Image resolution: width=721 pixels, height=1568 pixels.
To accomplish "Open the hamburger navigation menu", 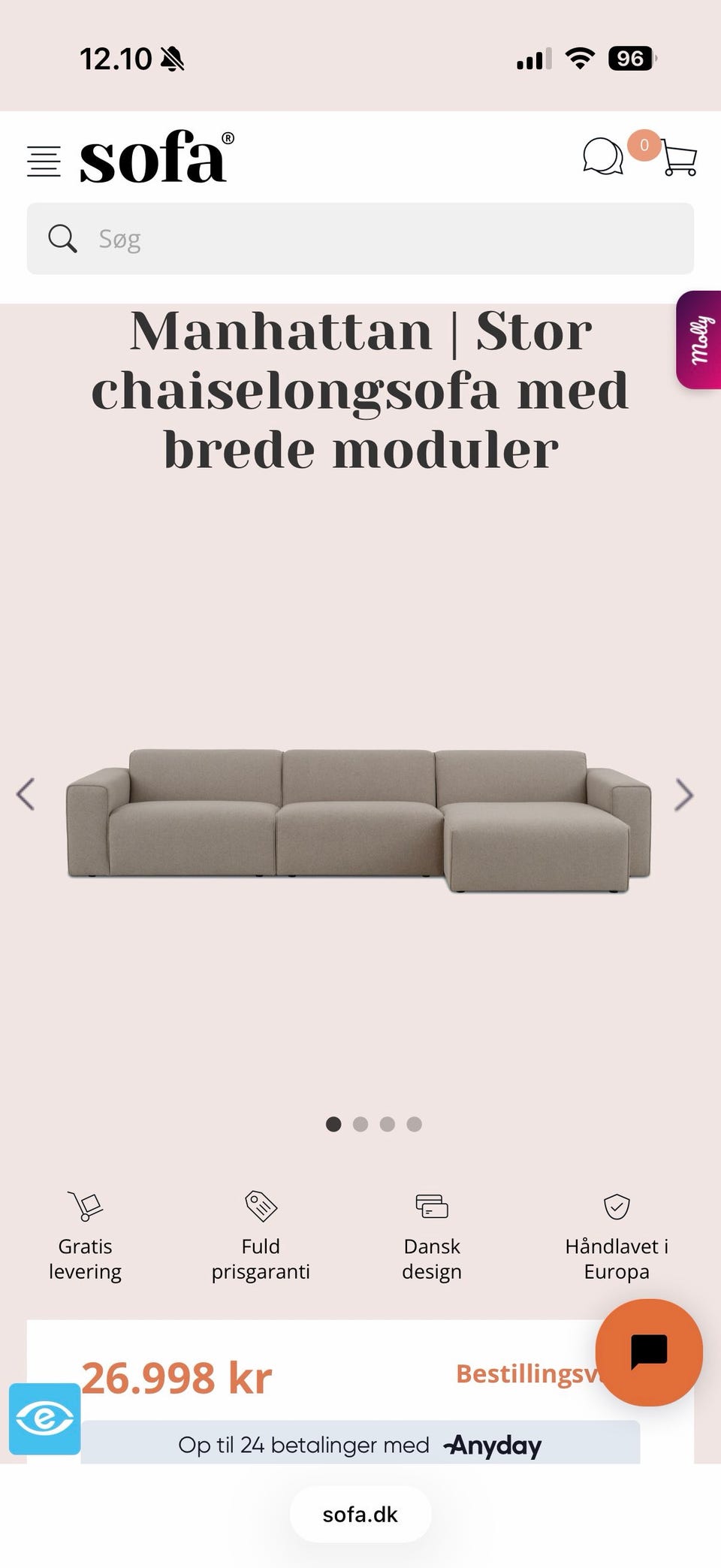I will pos(44,160).
